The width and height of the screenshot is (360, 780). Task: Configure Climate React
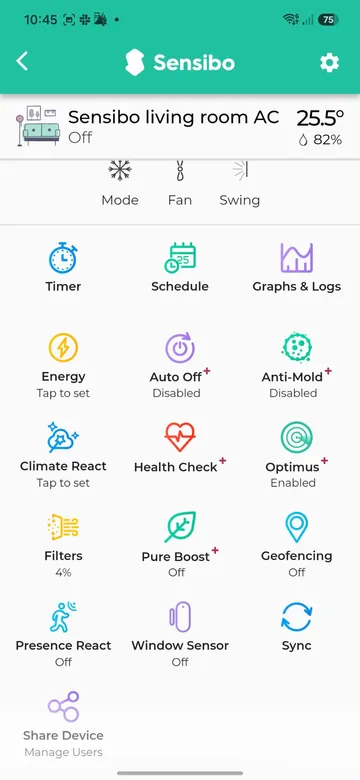click(x=63, y=456)
